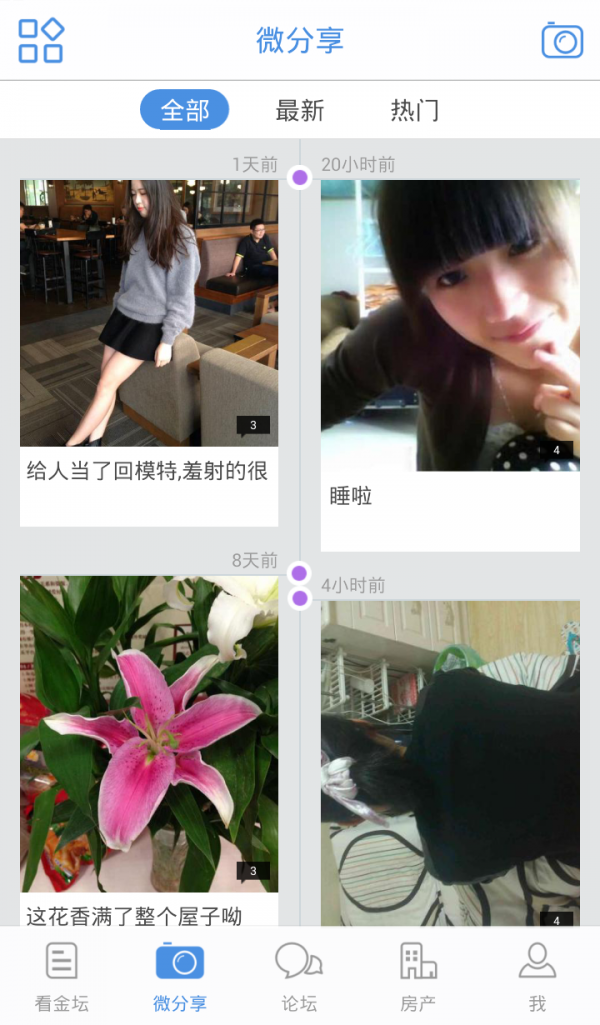Switch to the 最新 tab
Screen dimensions: 600x1025
[x=300, y=110]
